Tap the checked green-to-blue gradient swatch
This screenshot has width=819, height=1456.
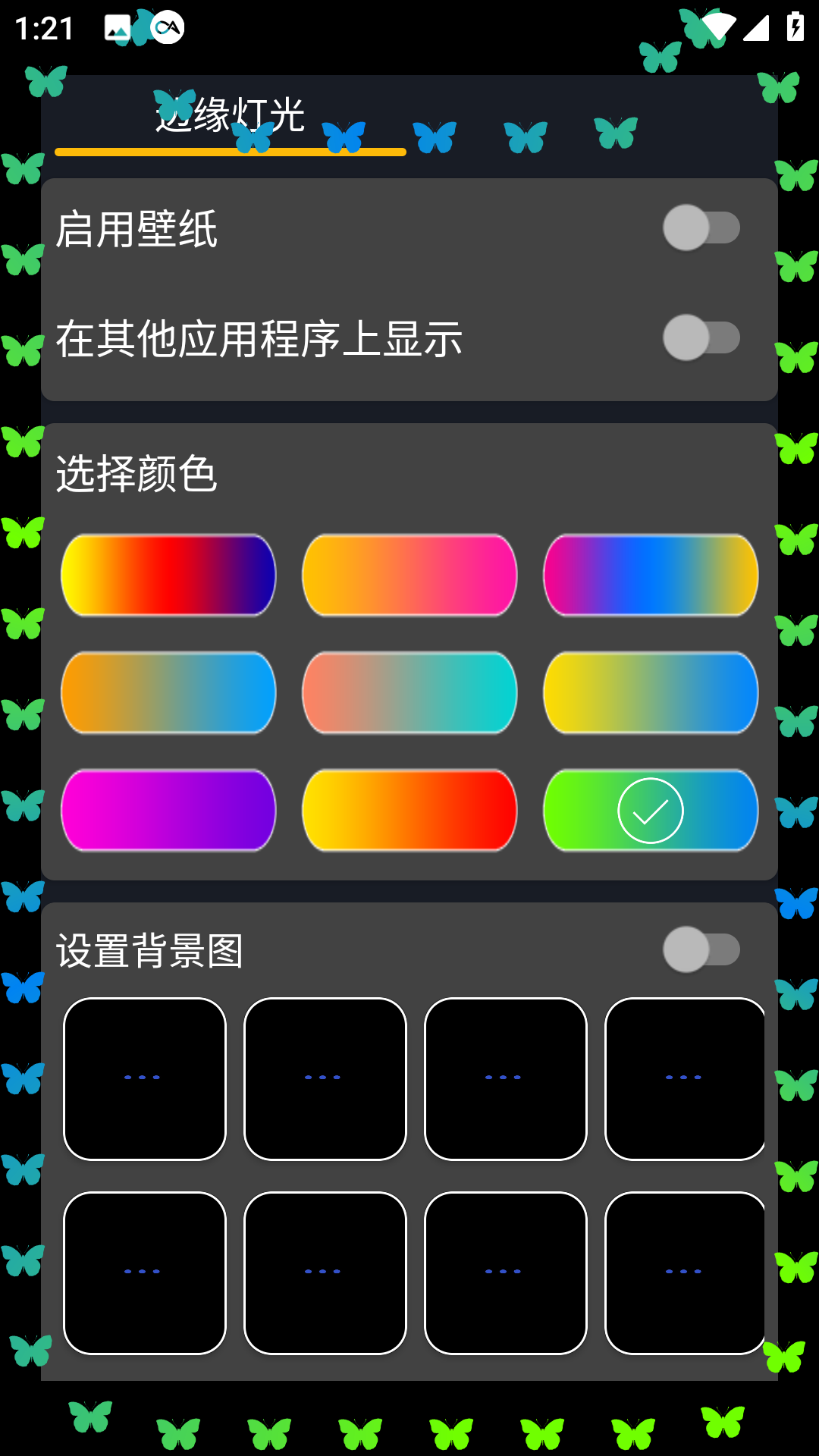(651, 810)
